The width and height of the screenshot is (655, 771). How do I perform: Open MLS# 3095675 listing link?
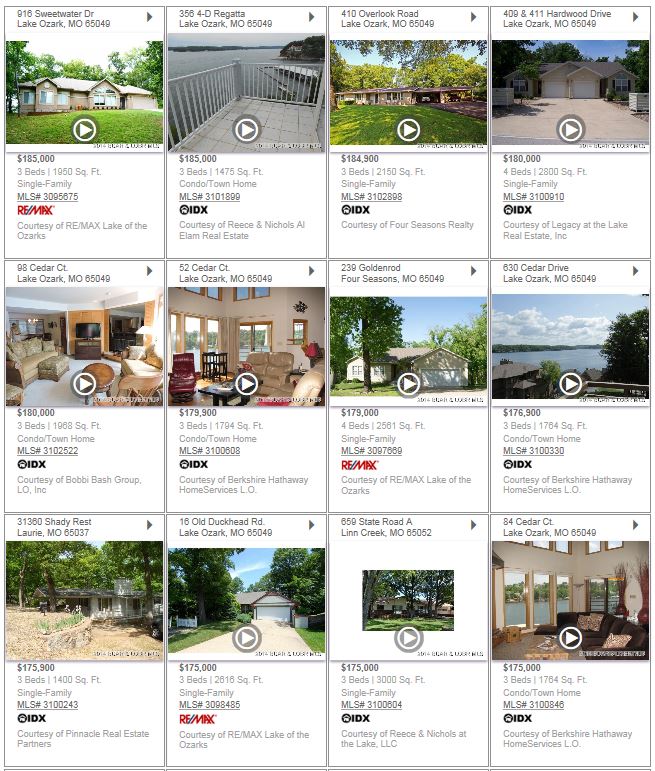tap(47, 197)
